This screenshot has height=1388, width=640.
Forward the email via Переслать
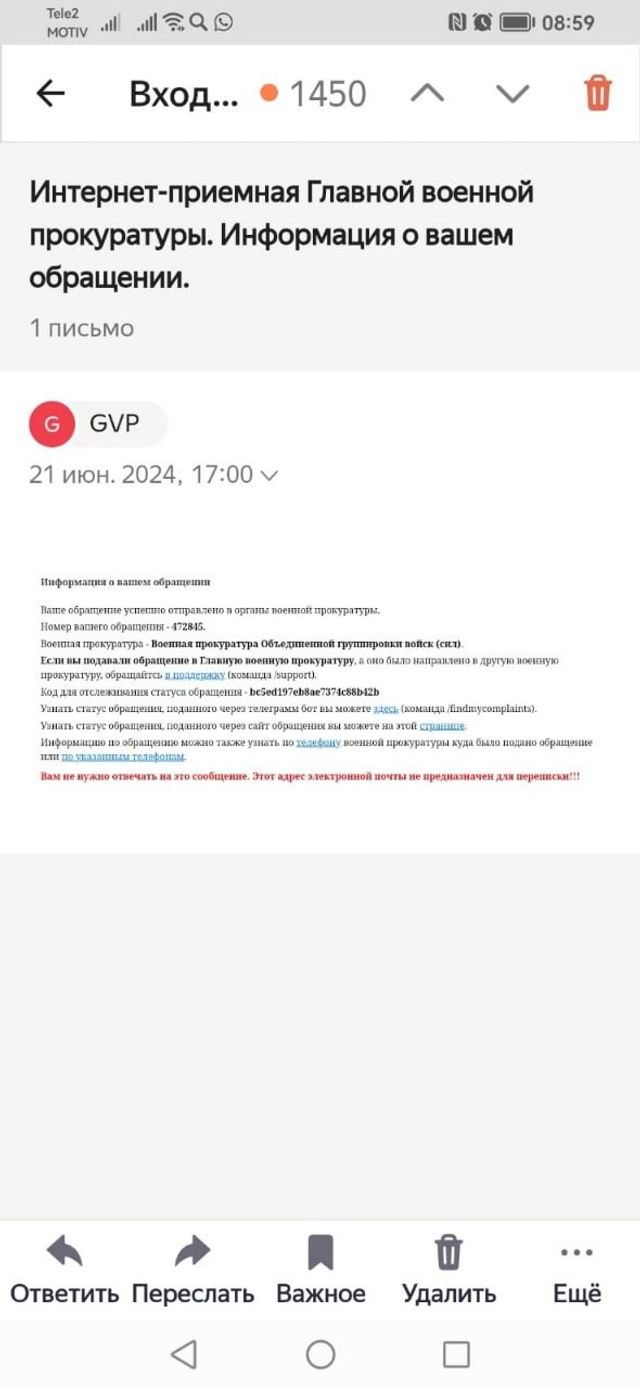[x=192, y=1268]
